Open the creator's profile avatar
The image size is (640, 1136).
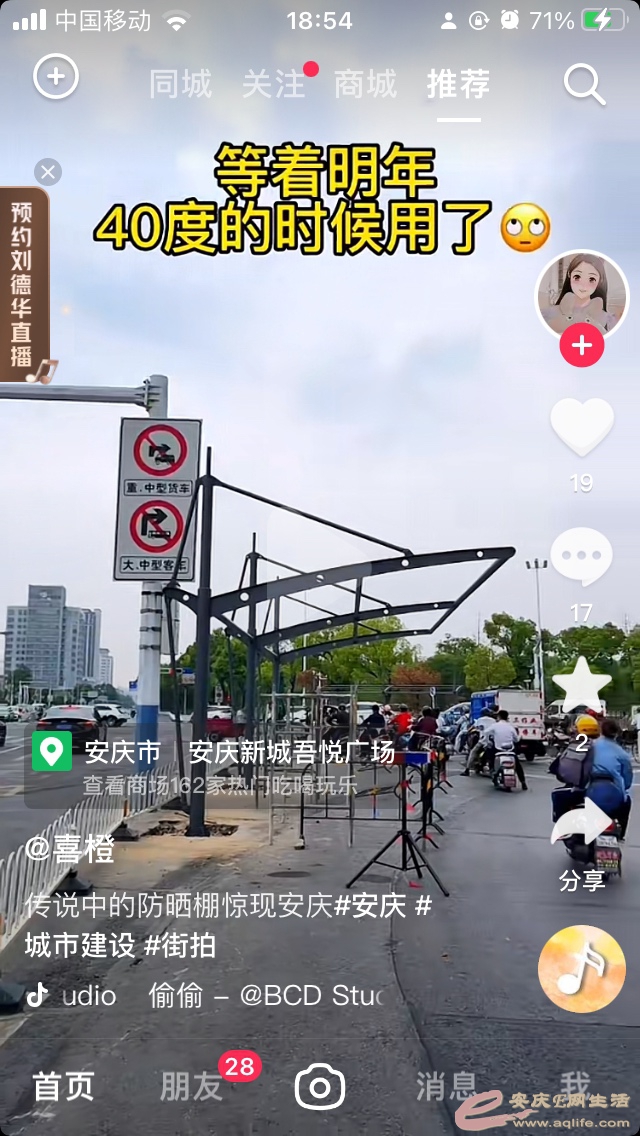click(581, 295)
